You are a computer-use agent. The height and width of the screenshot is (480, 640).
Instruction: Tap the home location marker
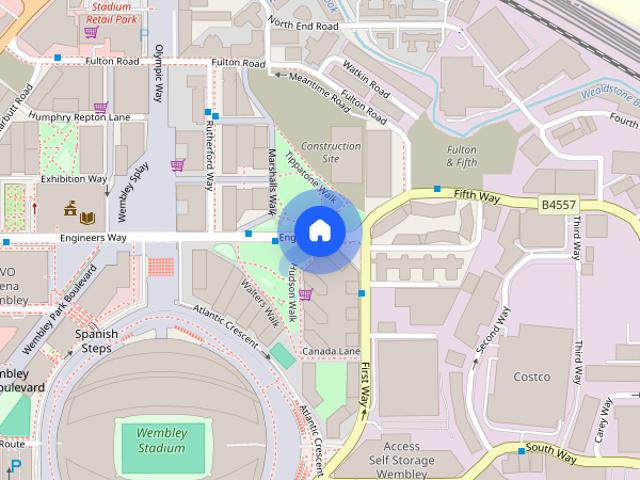[x=319, y=231]
